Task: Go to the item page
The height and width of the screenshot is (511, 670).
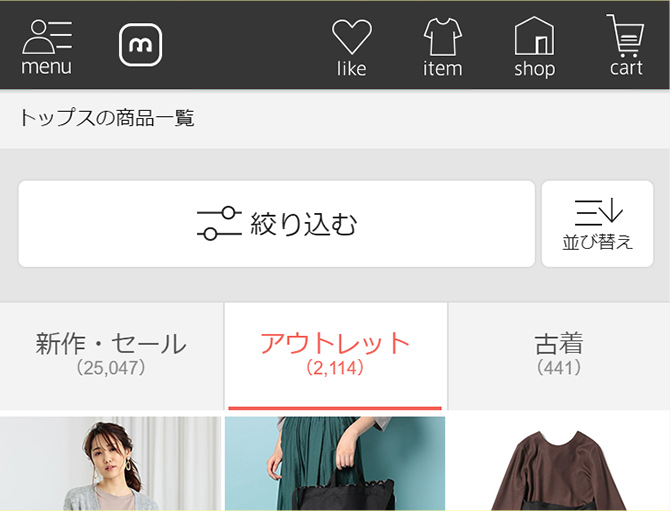Action: 442,46
